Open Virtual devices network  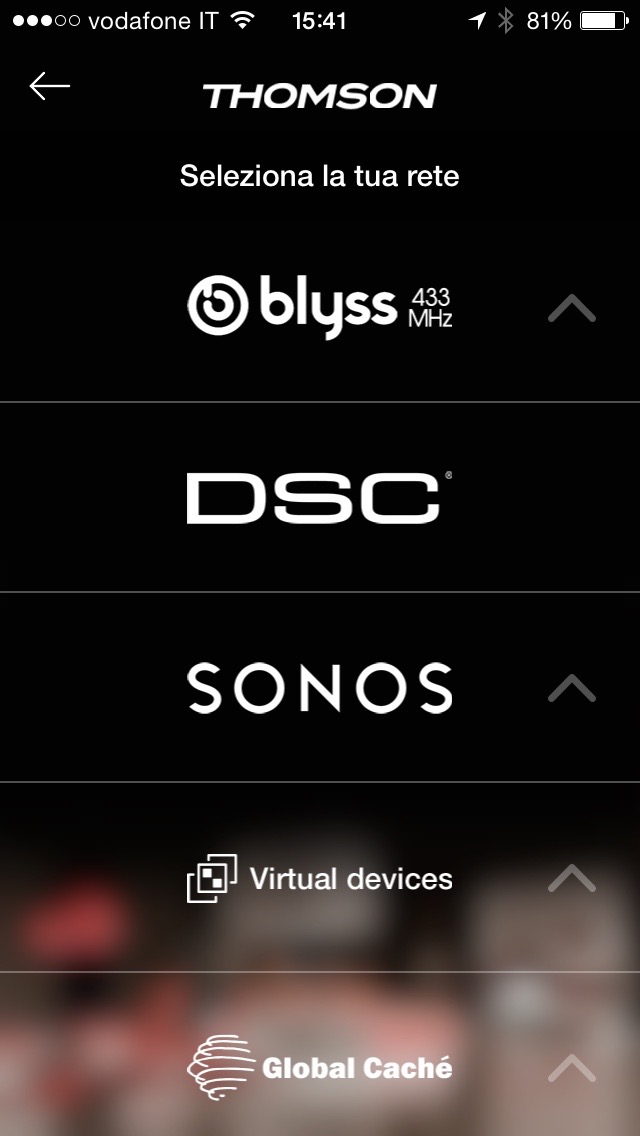[x=320, y=878]
